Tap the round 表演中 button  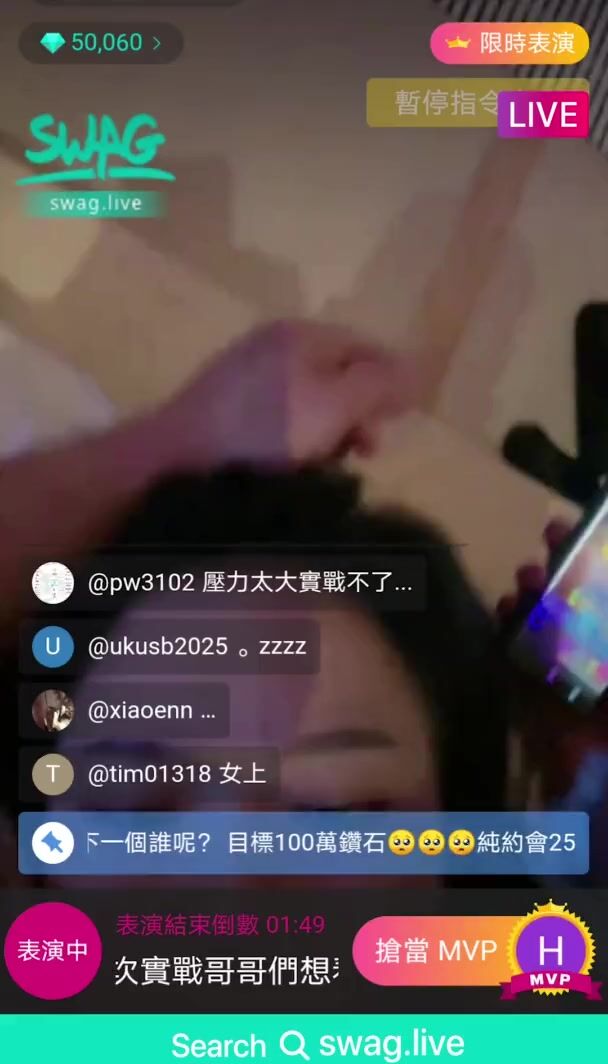pyautogui.click(x=53, y=951)
